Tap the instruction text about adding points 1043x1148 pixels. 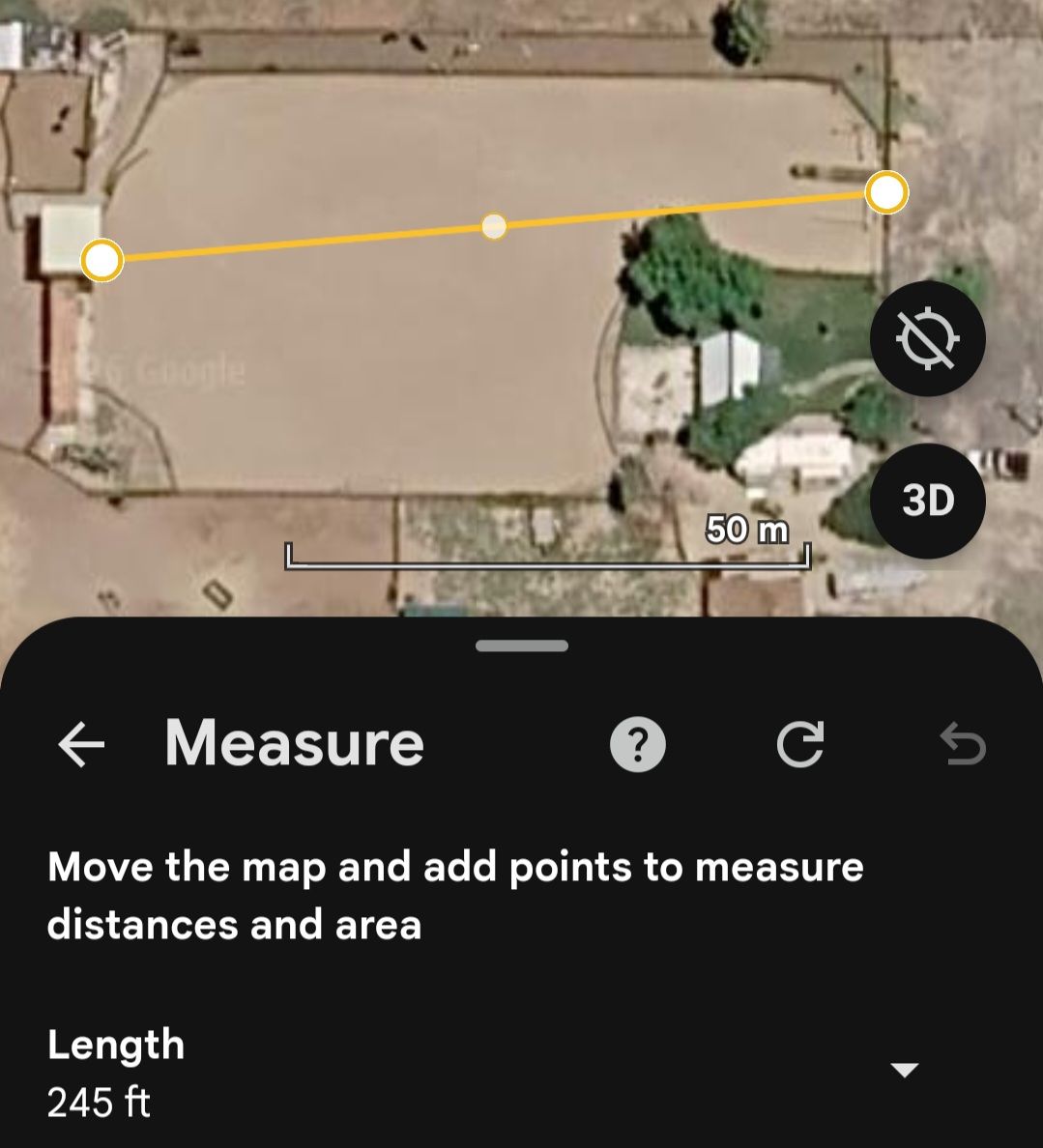tap(454, 895)
